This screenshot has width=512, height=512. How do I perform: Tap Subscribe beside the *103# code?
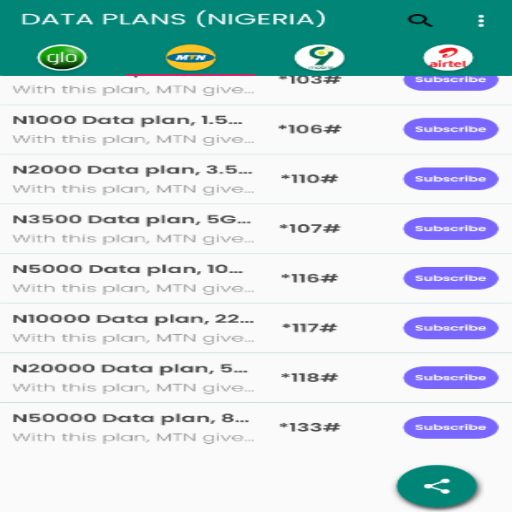pyautogui.click(x=451, y=83)
